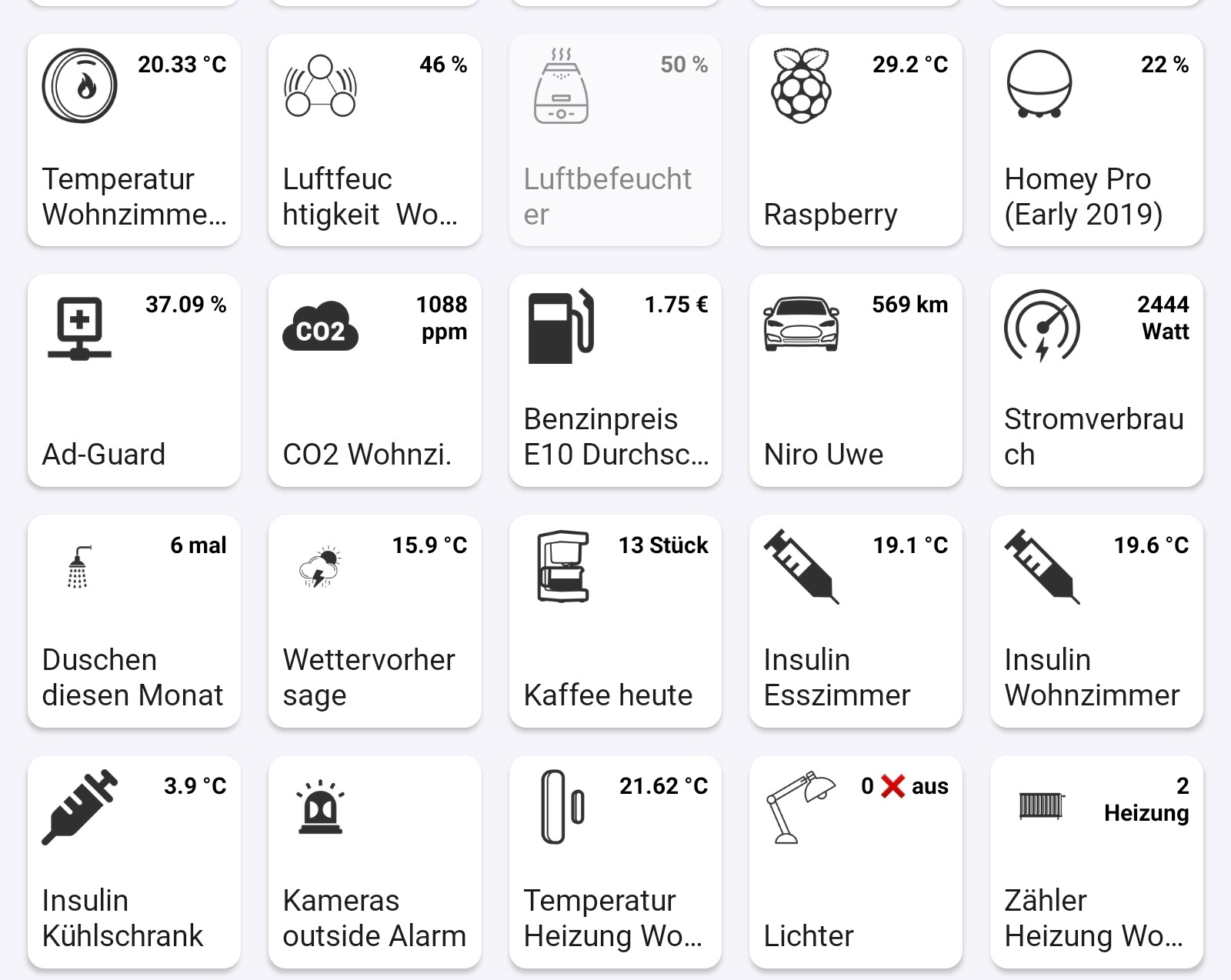View the CO2 Wohnzi. sensor tile
1231x980 pixels.
(x=375, y=381)
